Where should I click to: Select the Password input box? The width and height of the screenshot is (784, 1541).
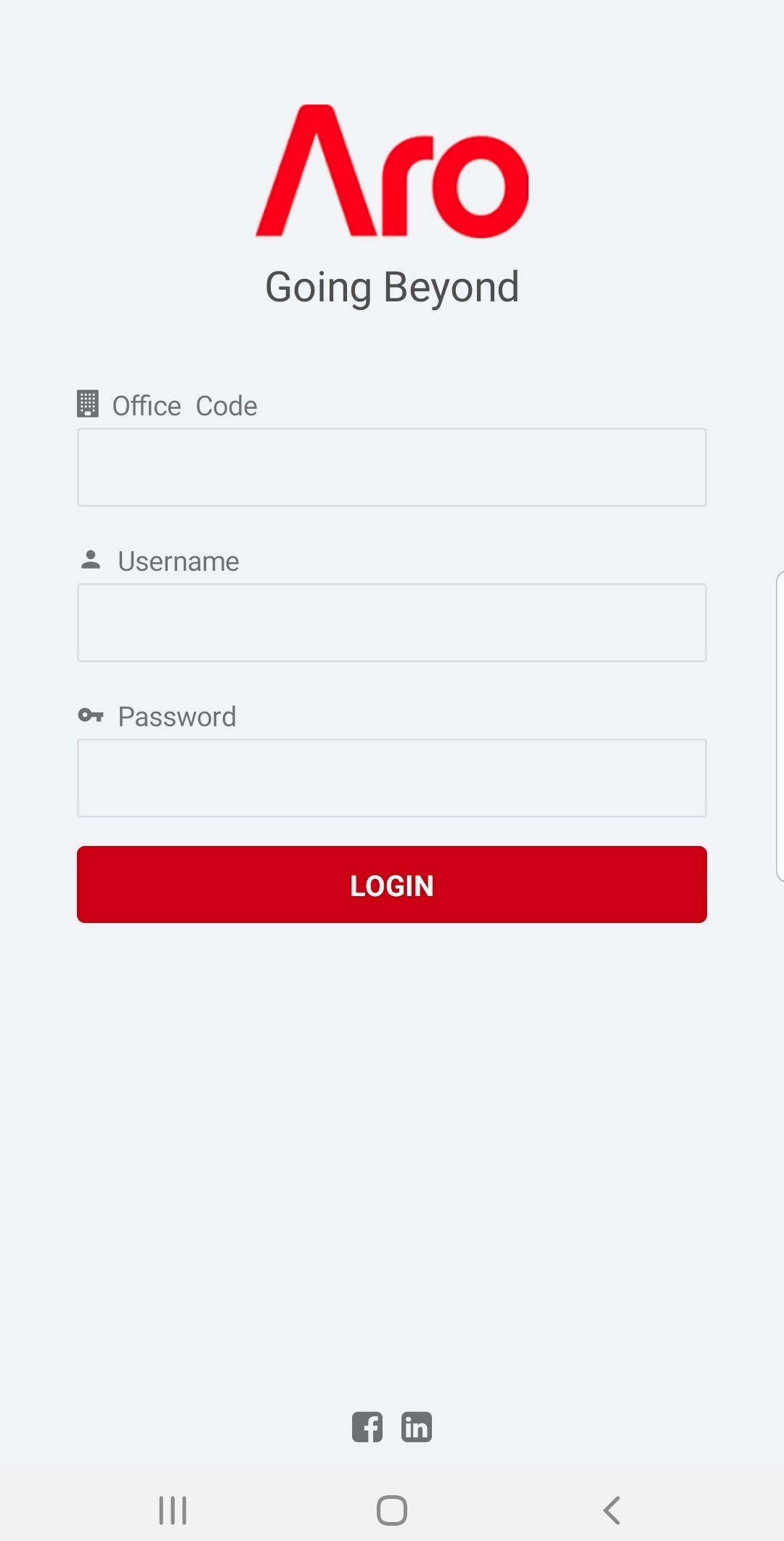tap(392, 778)
